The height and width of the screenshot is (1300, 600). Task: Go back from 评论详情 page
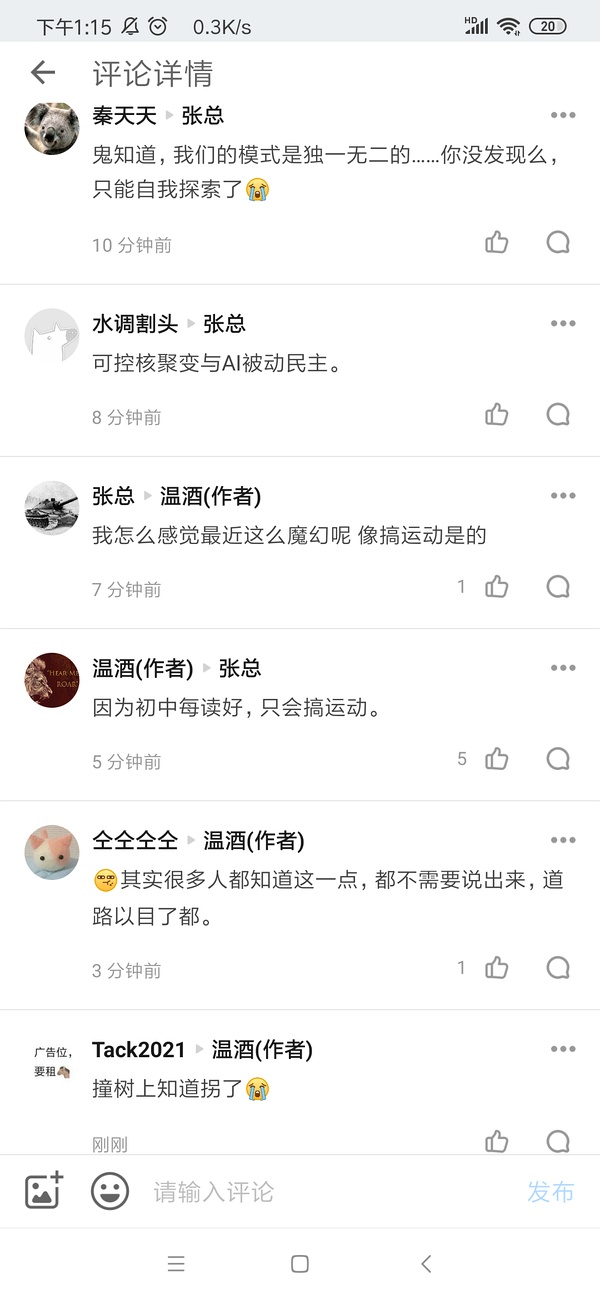(43, 72)
